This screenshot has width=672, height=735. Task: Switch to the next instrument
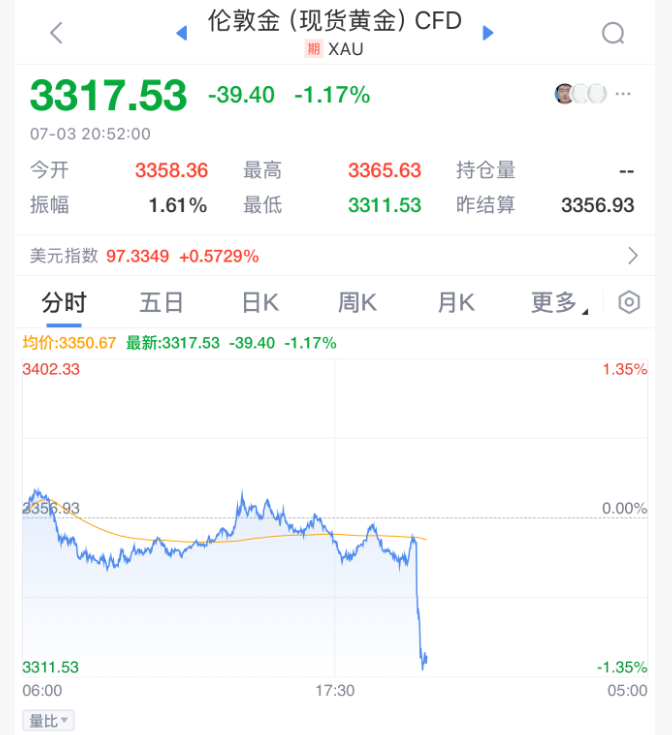[488, 33]
